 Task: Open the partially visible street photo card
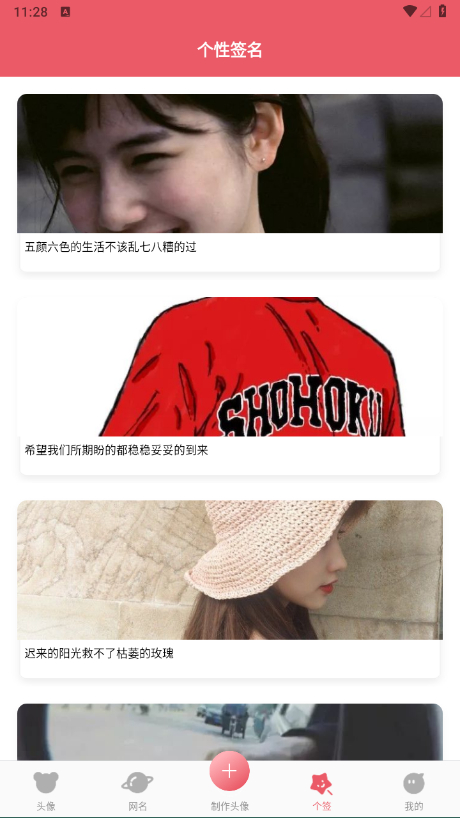coord(230,732)
